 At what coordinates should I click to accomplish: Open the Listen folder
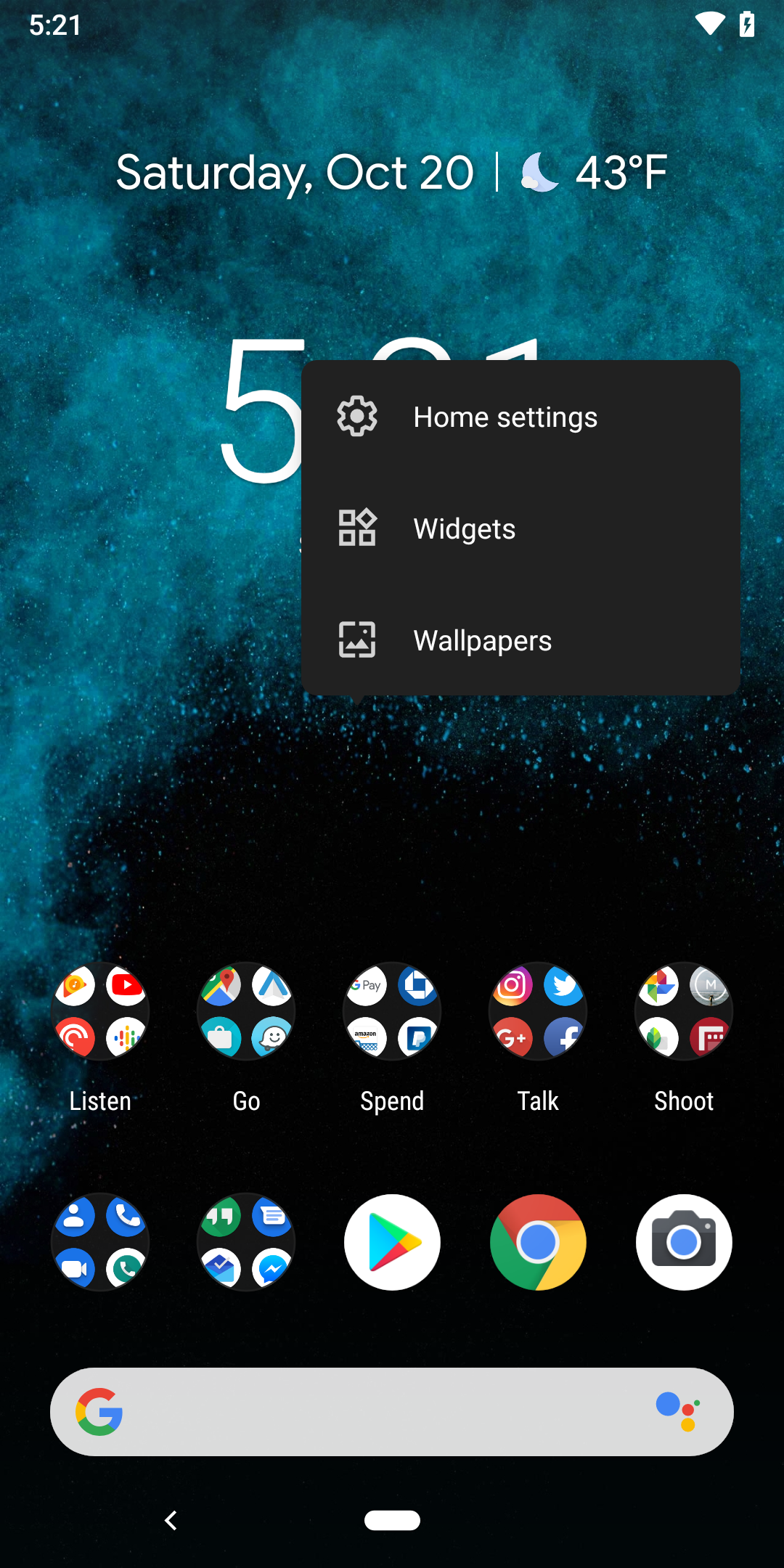[100, 1010]
